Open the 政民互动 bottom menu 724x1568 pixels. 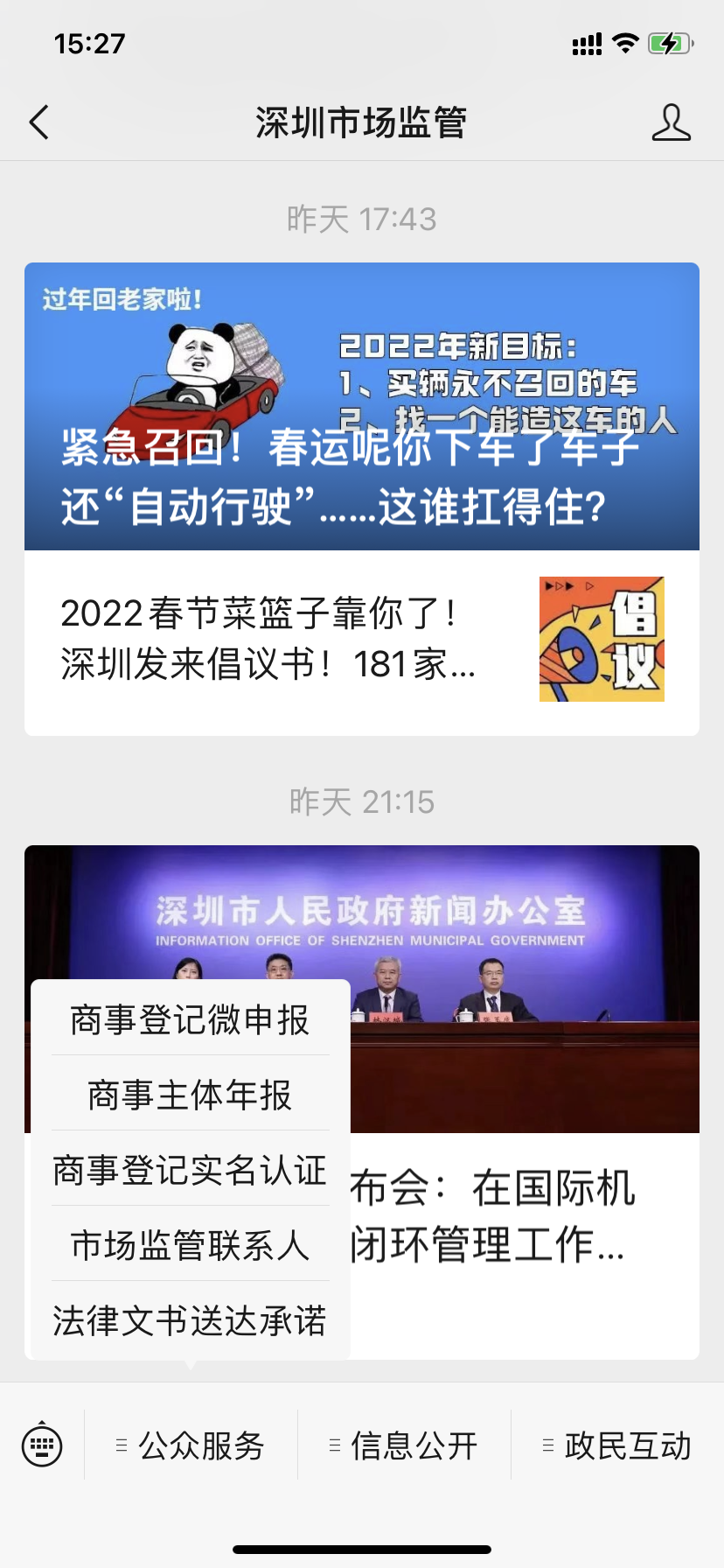[x=617, y=1445]
